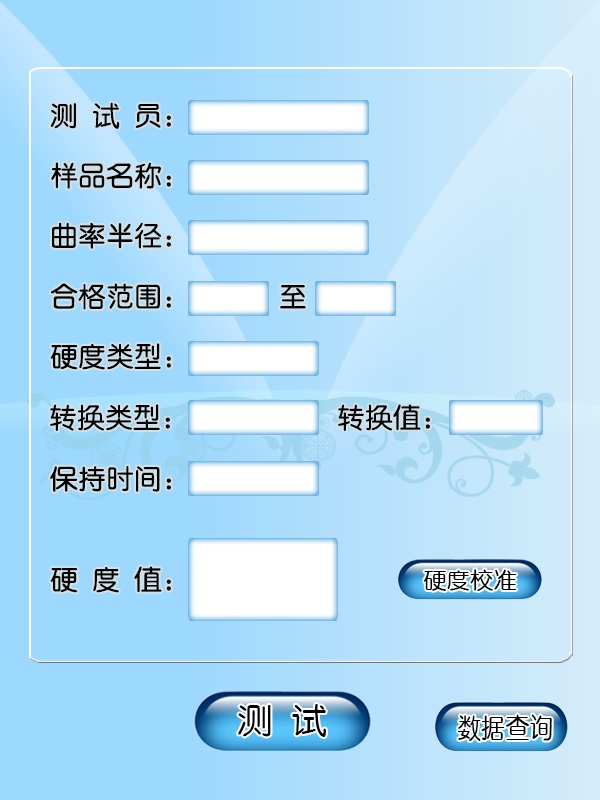Screen dimensions: 600x800
Task: Select the 样品名称 text field
Action: click(278, 177)
